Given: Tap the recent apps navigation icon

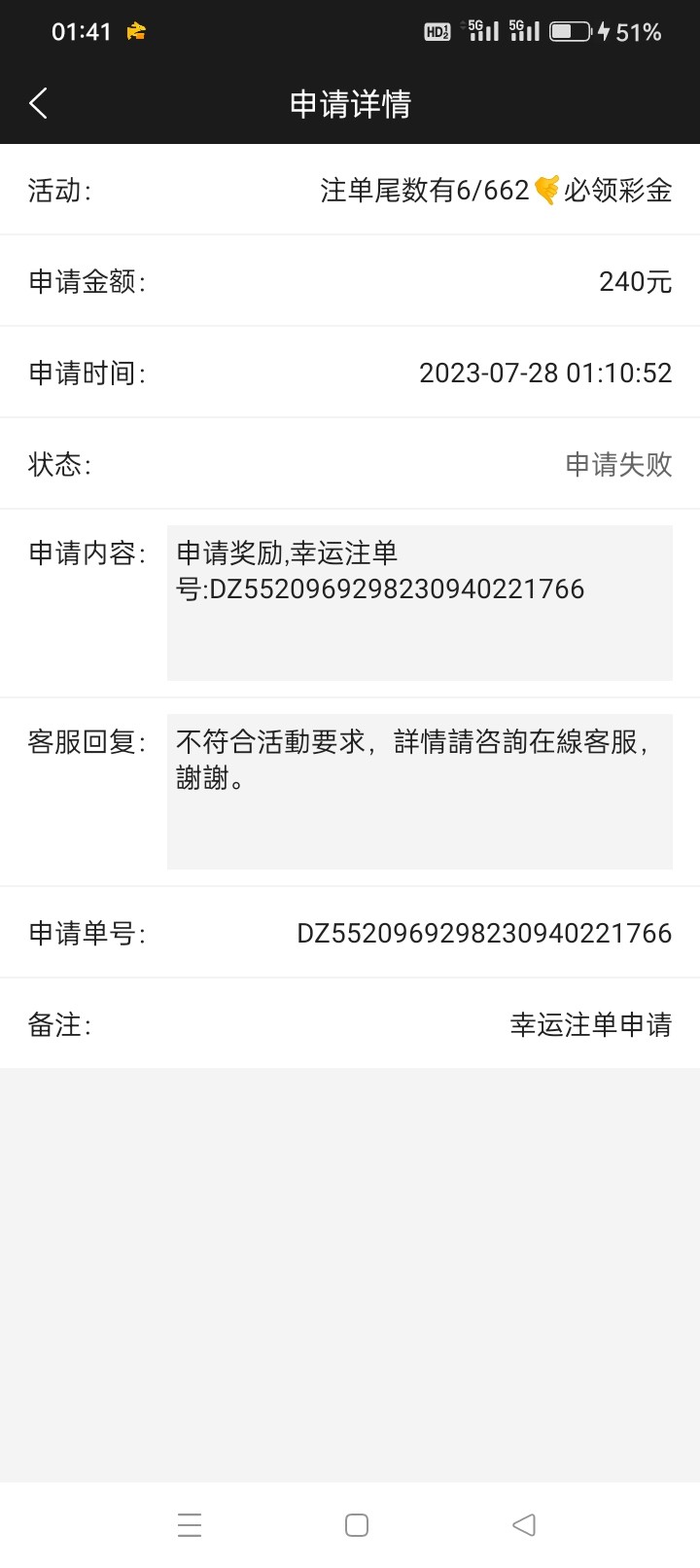Looking at the screenshot, I should (190, 1525).
